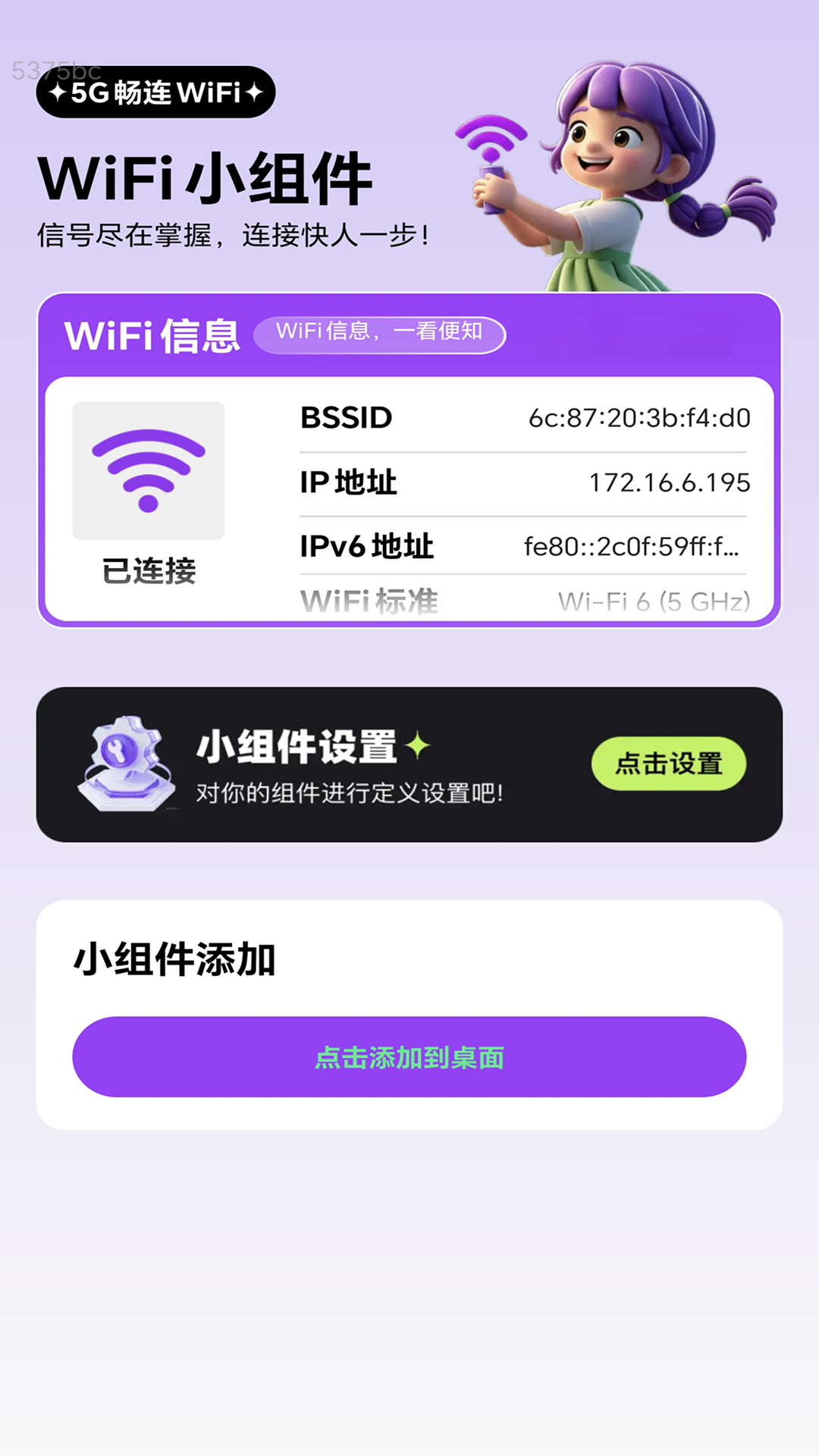The height and width of the screenshot is (1456, 819).
Task: Click the star icon right of 5G畅连WiFi
Action: (x=256, y=91)
